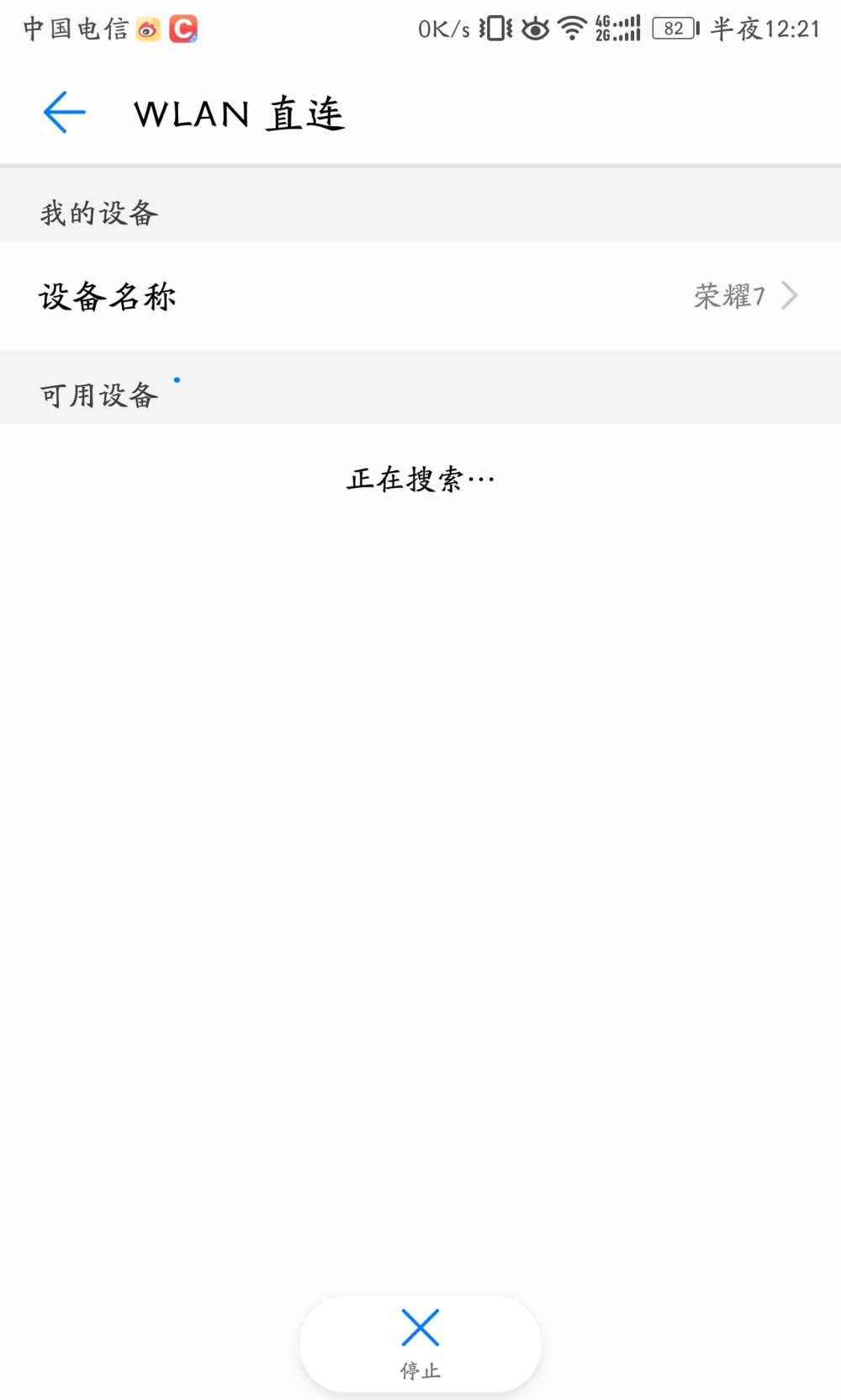Viewport: 841px width, 1400px height.
Task: Tap 停止 to stop searching for devices
Action: coord(420,1344)
